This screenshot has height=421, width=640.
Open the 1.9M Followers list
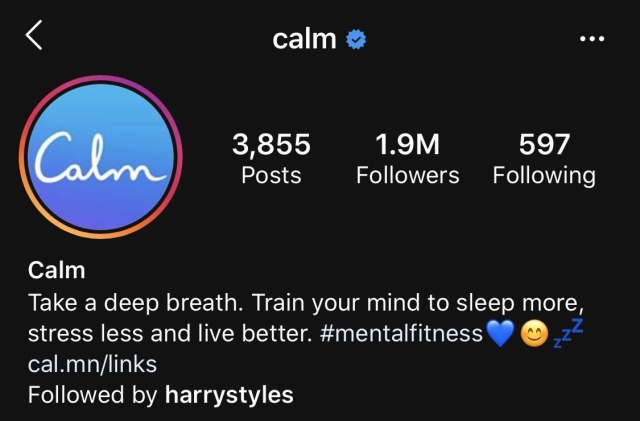coord(408,160)
